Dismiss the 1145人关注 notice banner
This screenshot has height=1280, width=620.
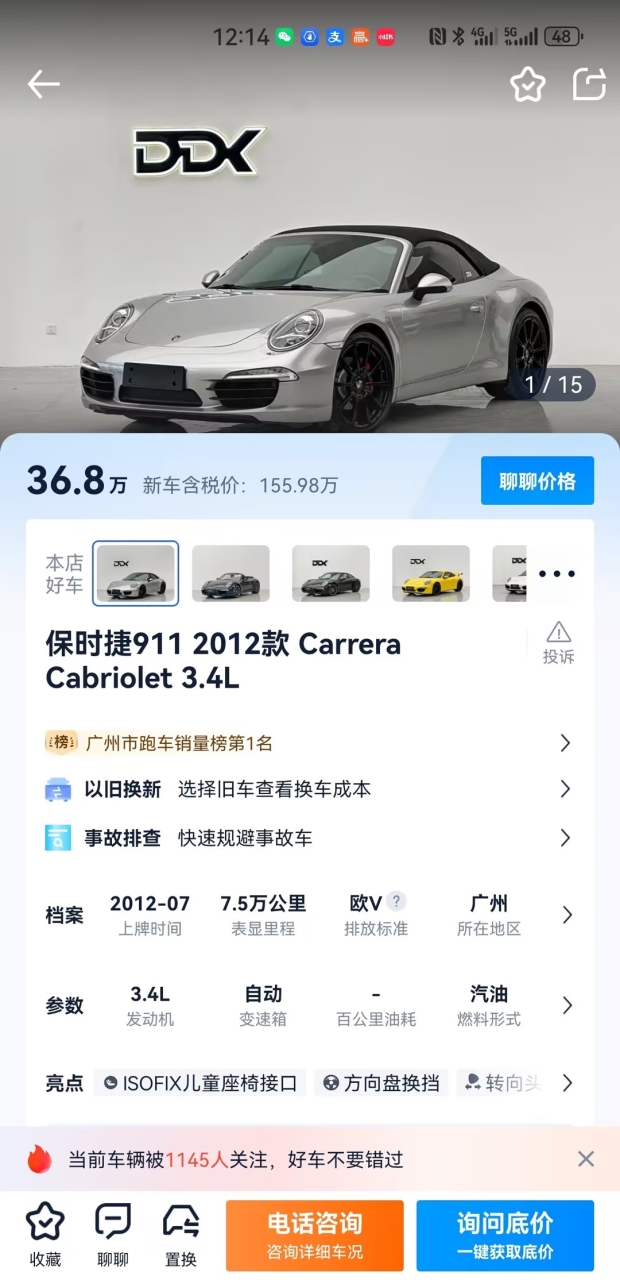click(586, 1159)
